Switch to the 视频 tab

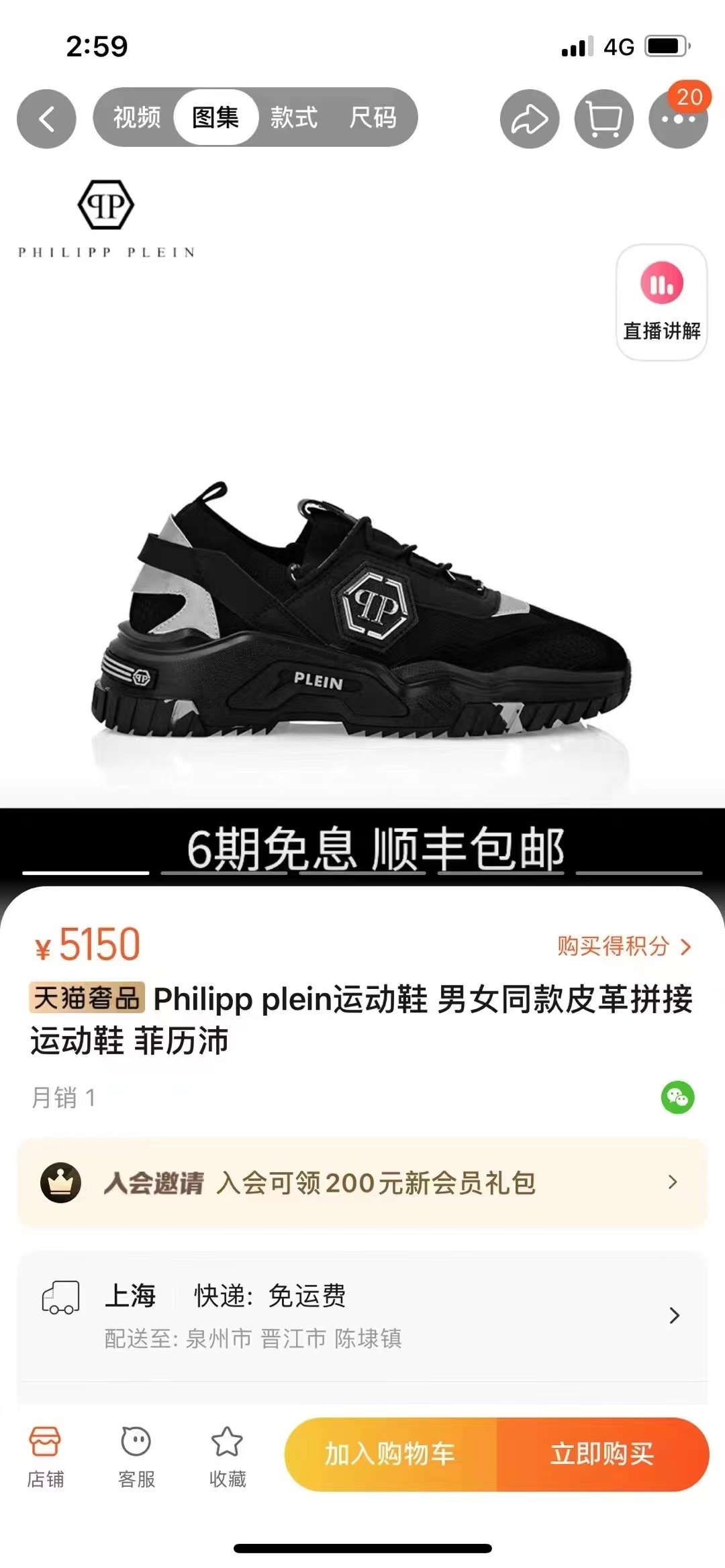point(137,117)
